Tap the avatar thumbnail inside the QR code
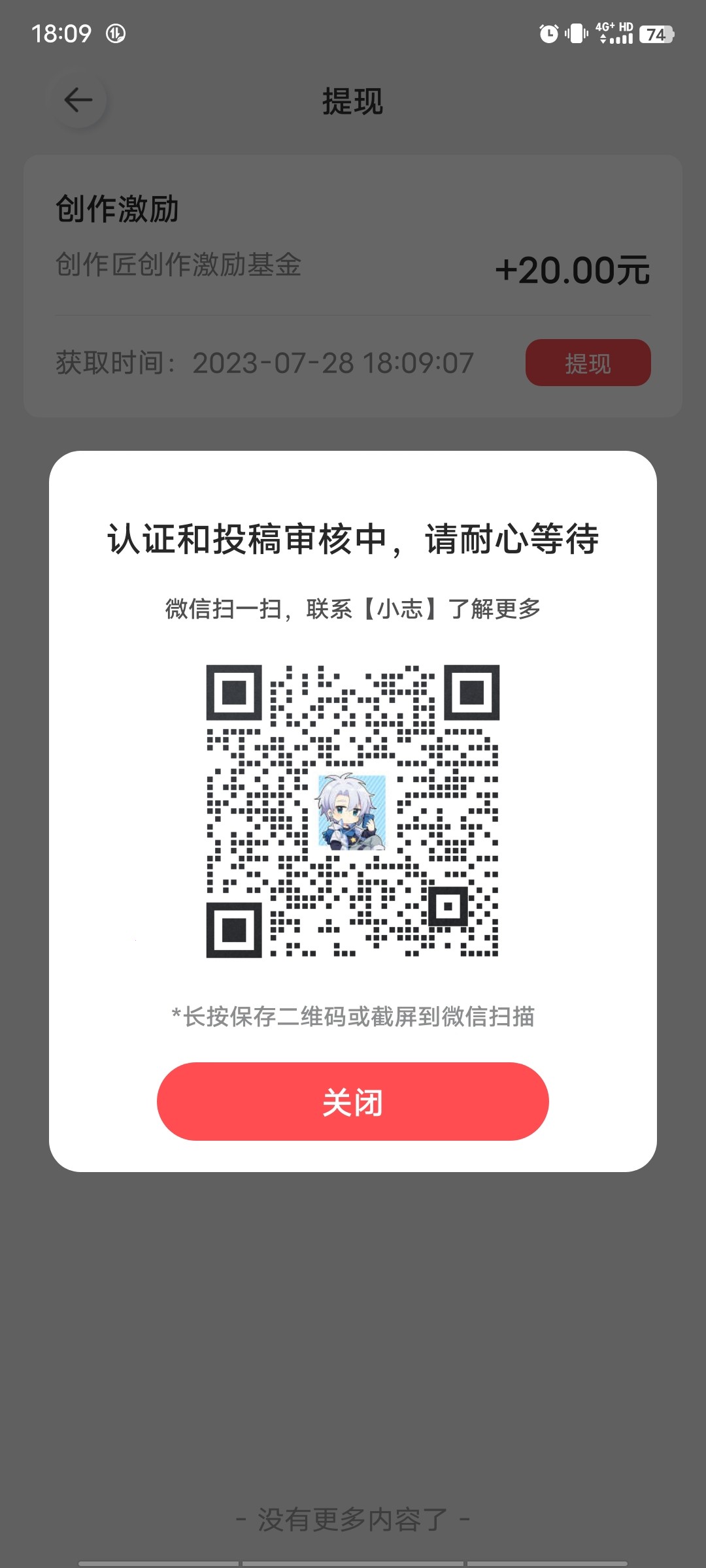This screenshot has width=706, height=1568. point(353,810)
